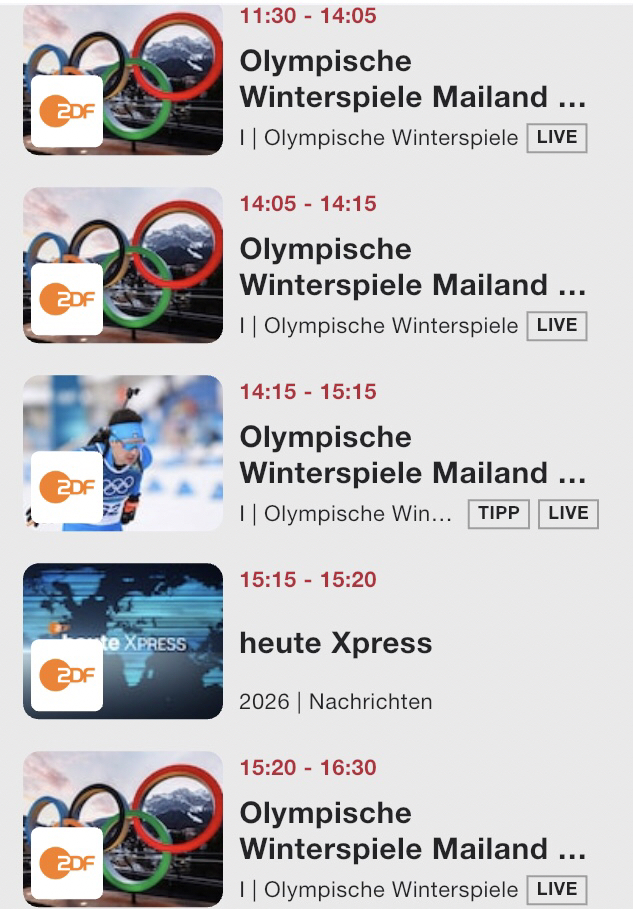Show details for 15:20 - 16:30 Olympische Winterspiele

pyautogui.click(x=412, y=831)
